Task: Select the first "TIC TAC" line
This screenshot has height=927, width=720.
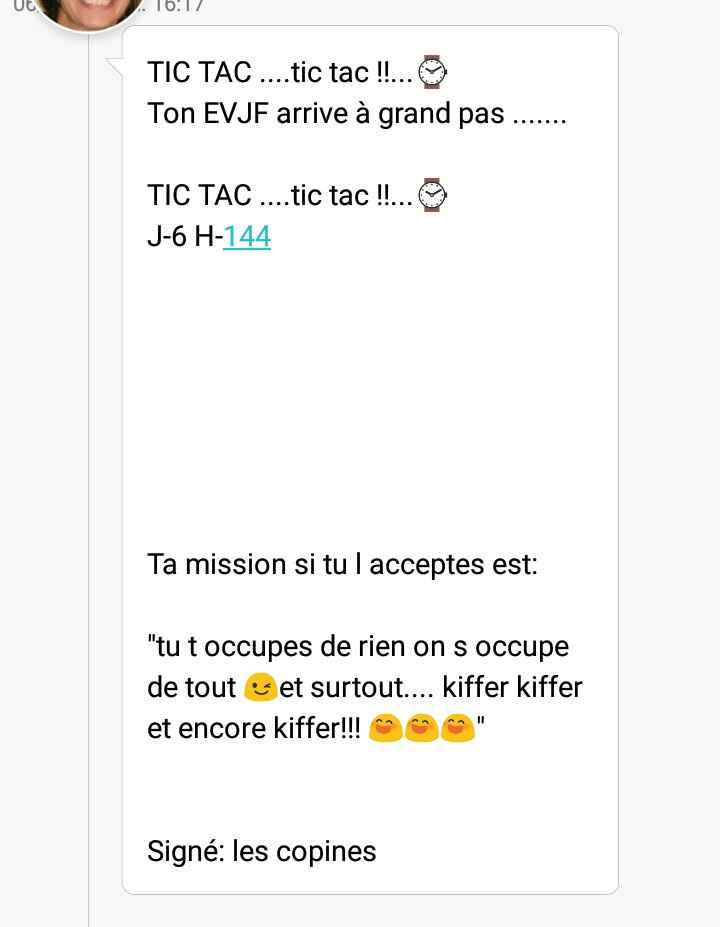Action: click(290, 71)
